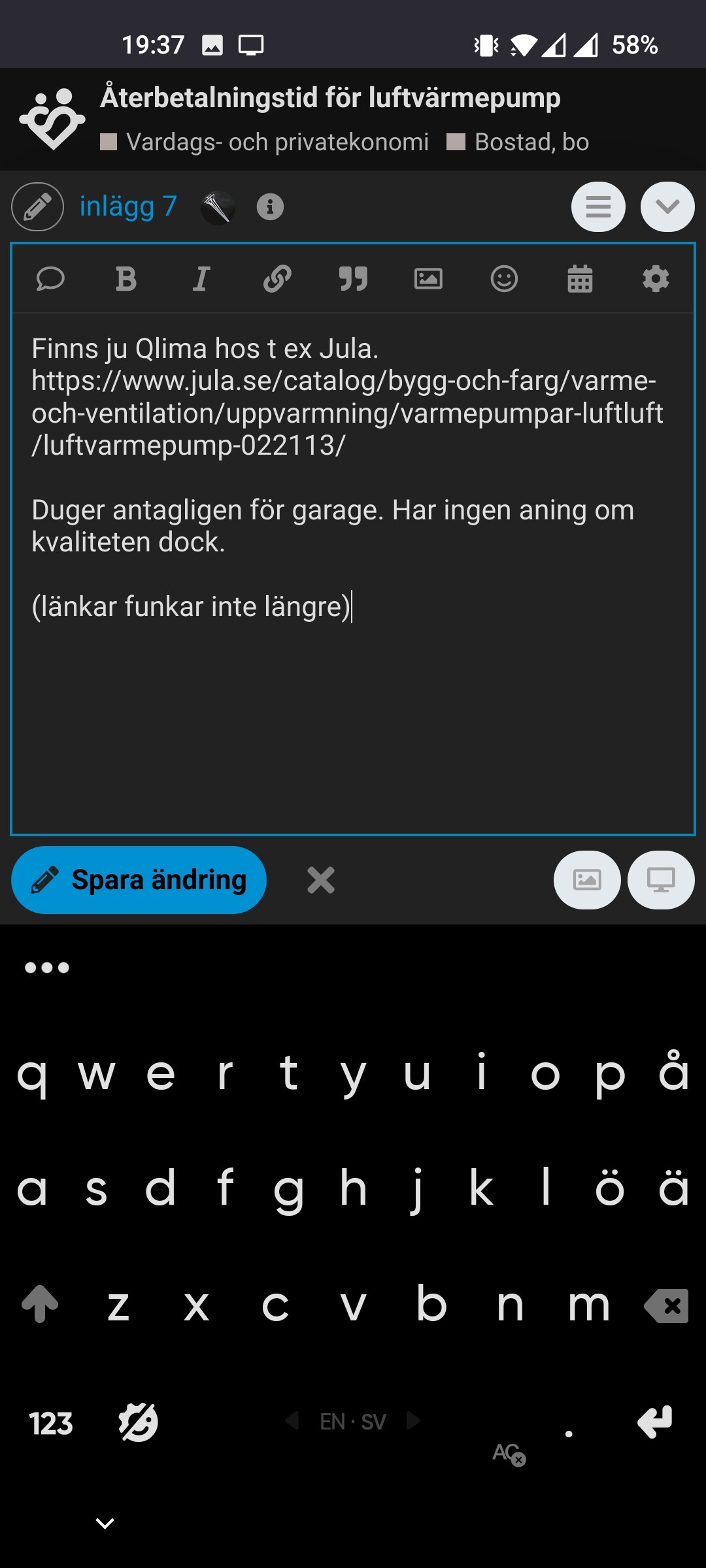This screenshot has height=1568, width=706.
Task: Open the editor gear options
Action: point(656,279)
